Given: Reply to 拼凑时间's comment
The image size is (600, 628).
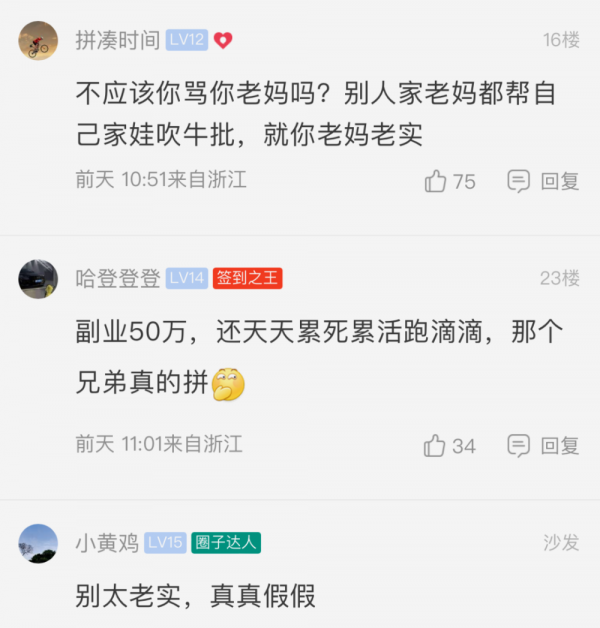Looking at the screenshot, I should 544,181.
